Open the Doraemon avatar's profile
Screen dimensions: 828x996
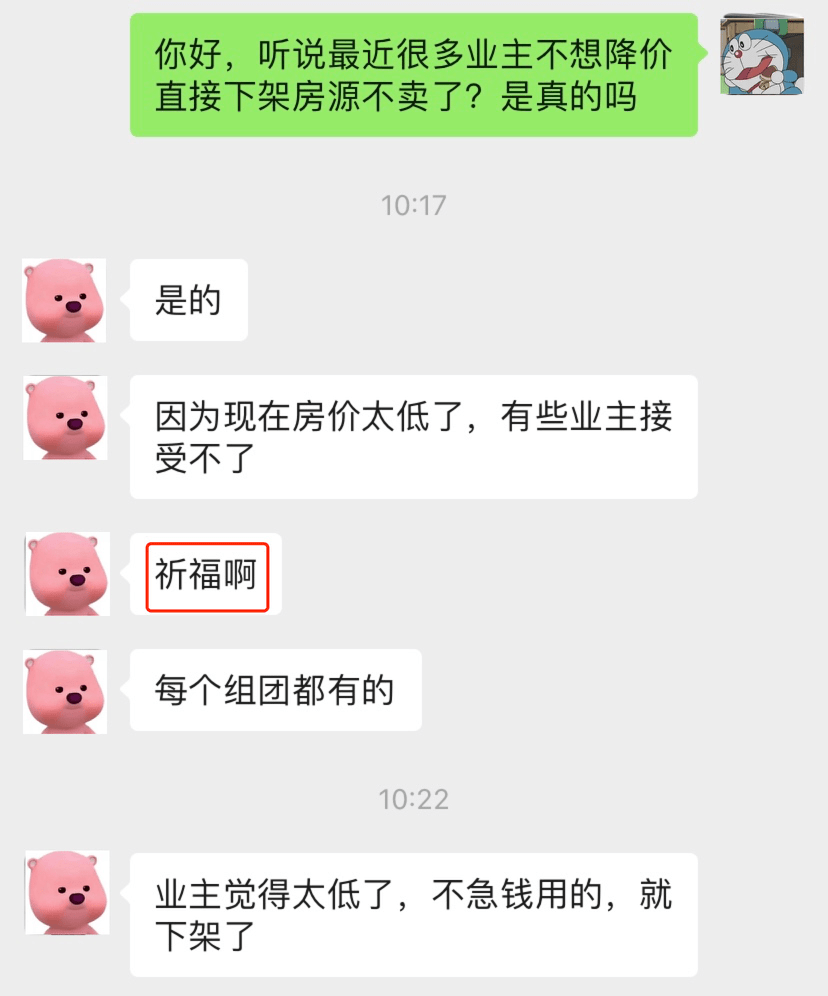[762, 55]
